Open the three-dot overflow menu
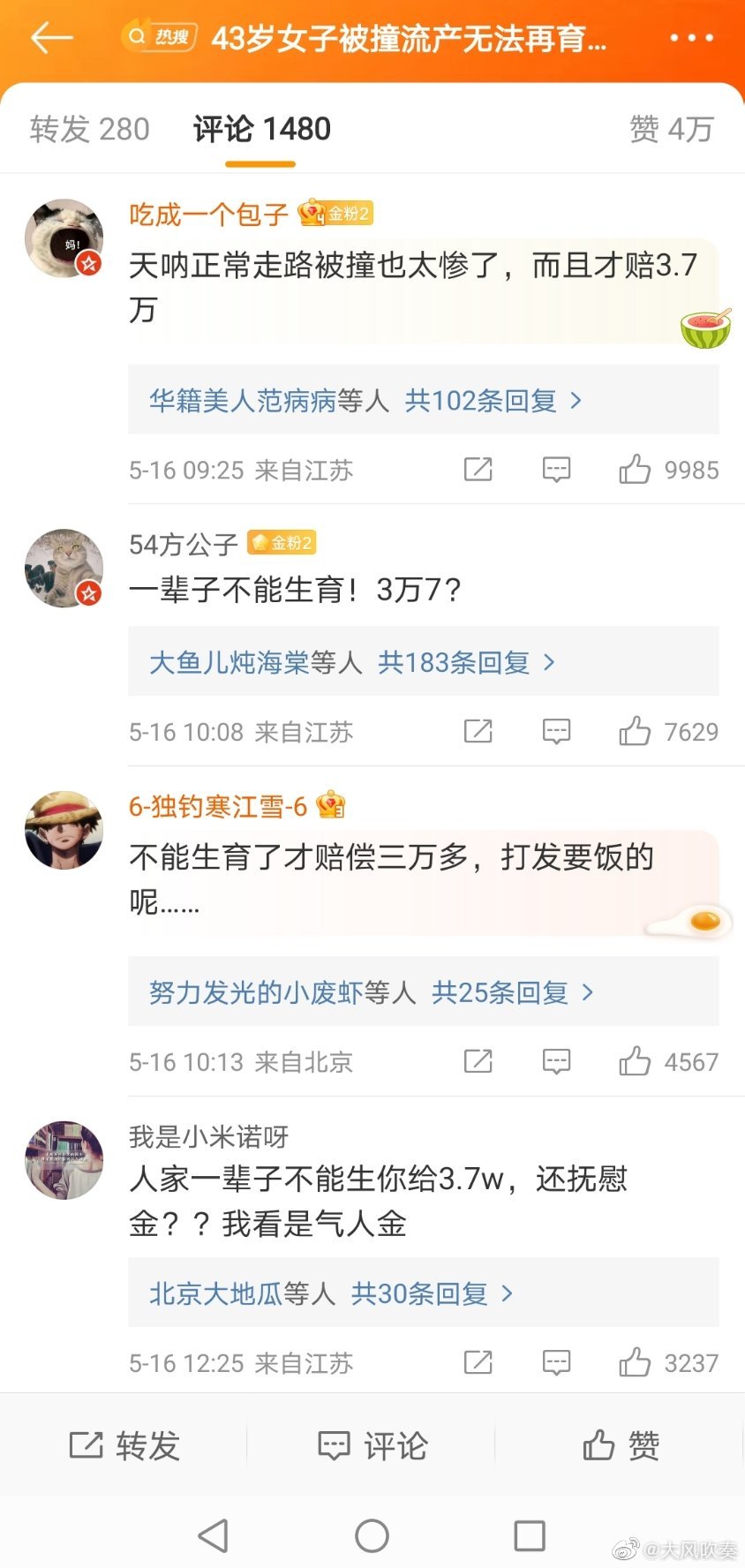The width and height of the screenshot is (745, 1568). coord(691,38)
